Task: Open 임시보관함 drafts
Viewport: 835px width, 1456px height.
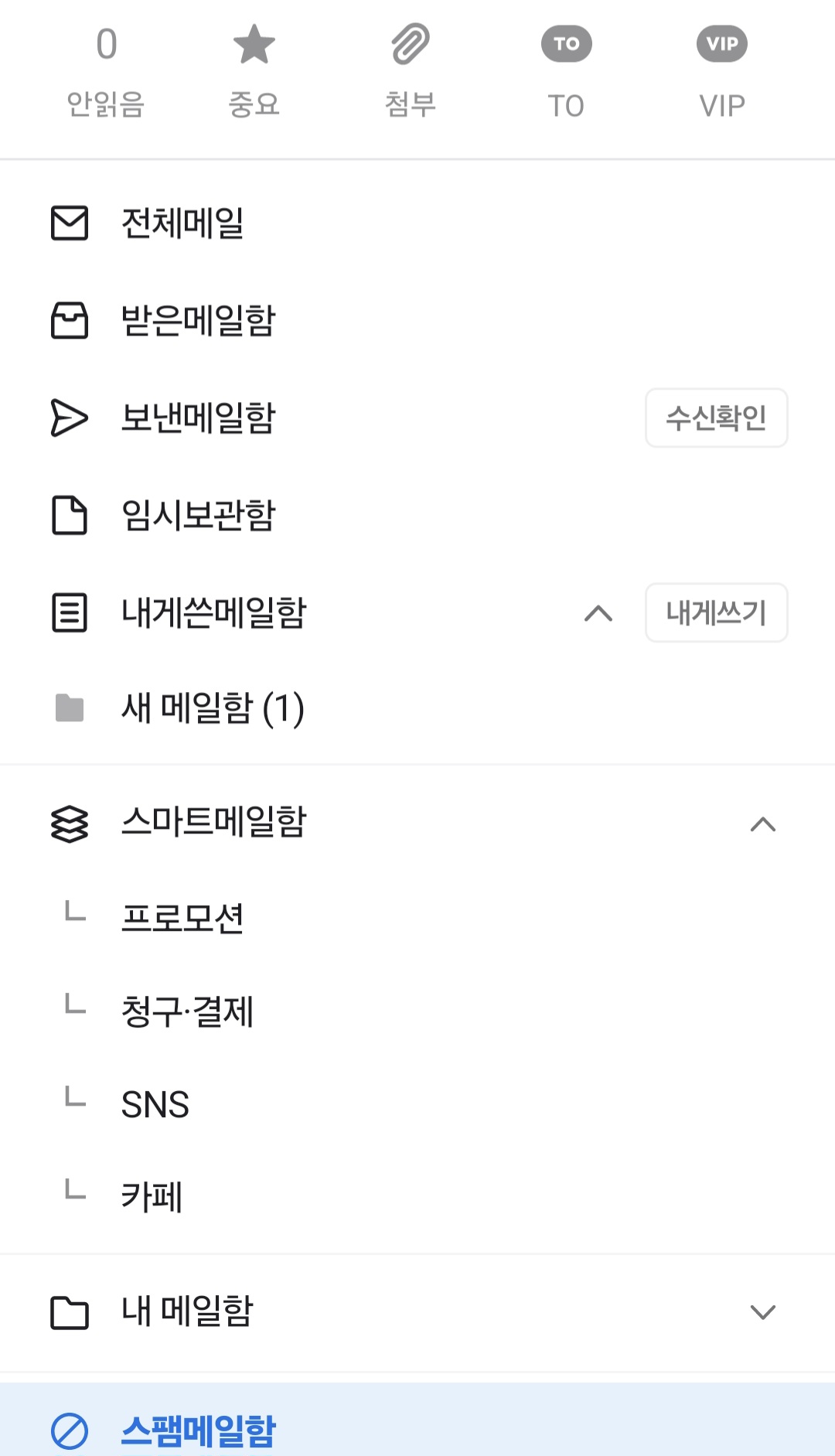Action: click(x=198, y=516)
